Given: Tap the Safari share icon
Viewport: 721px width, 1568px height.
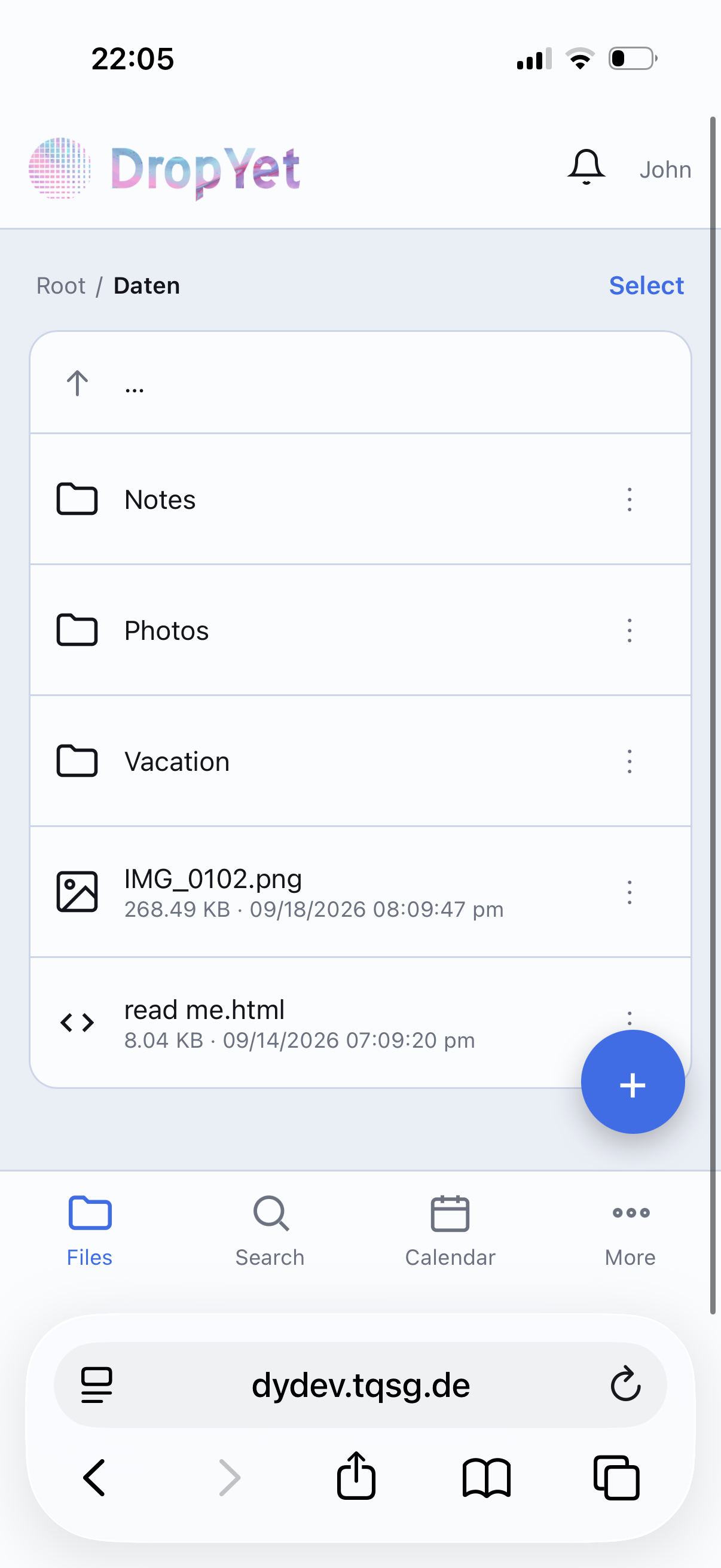Looking at the screenshot, I should click(356, 1475).
